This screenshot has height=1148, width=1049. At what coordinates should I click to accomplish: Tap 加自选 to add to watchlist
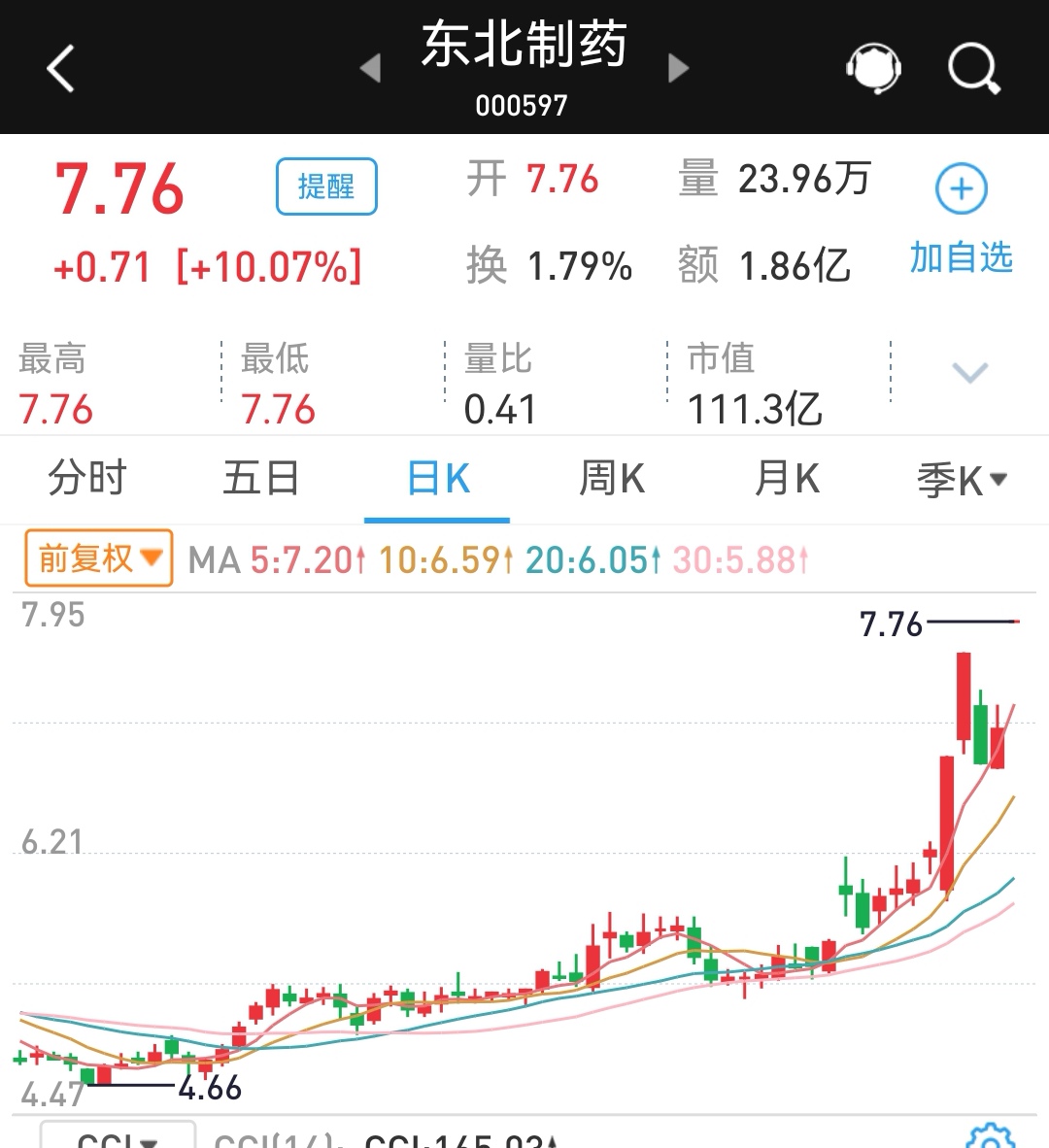point(961,257)
